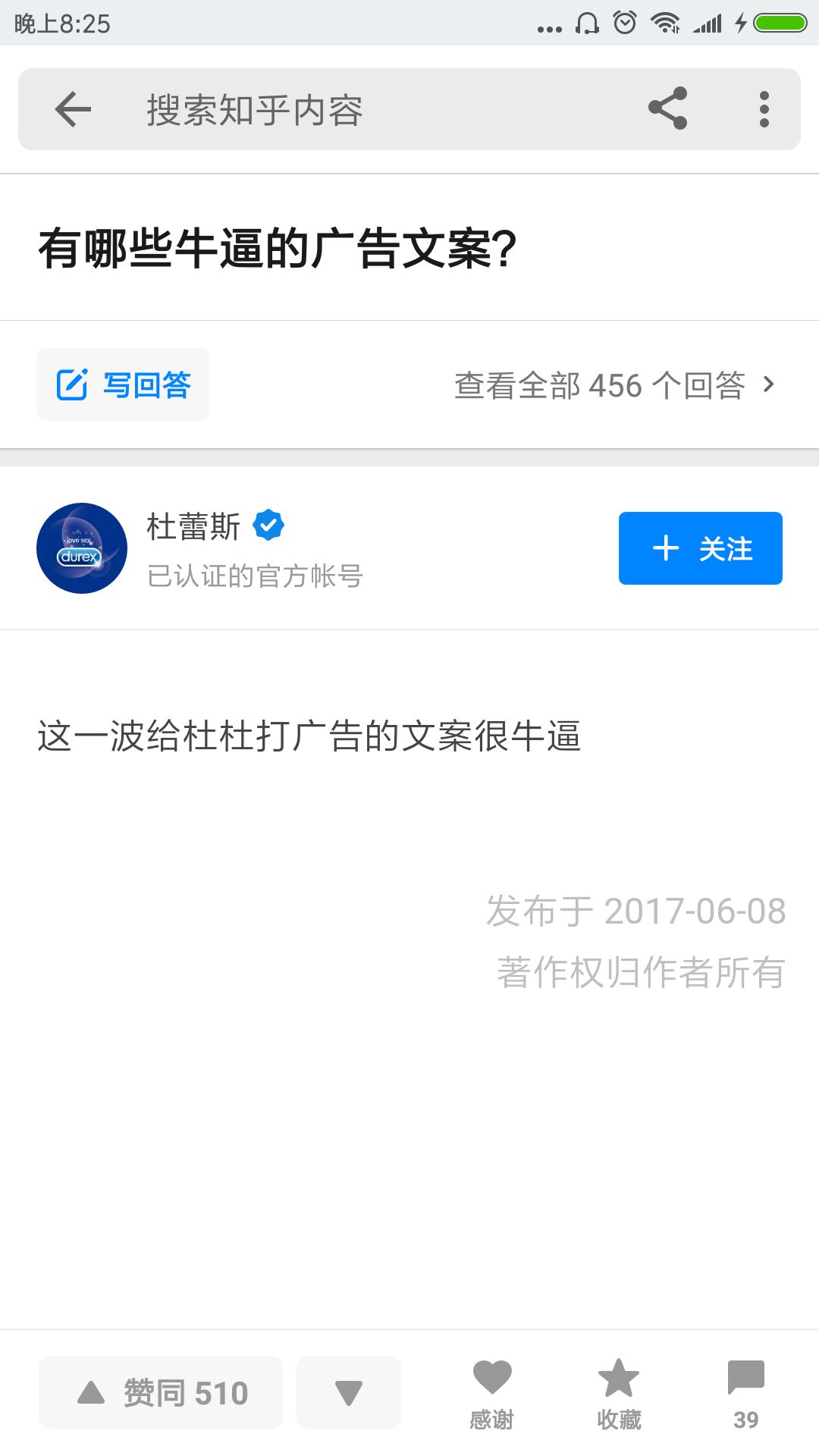The width and height of the screenshot is (819, 1456).
Task: Share this answer
Action: click(667, 108)
